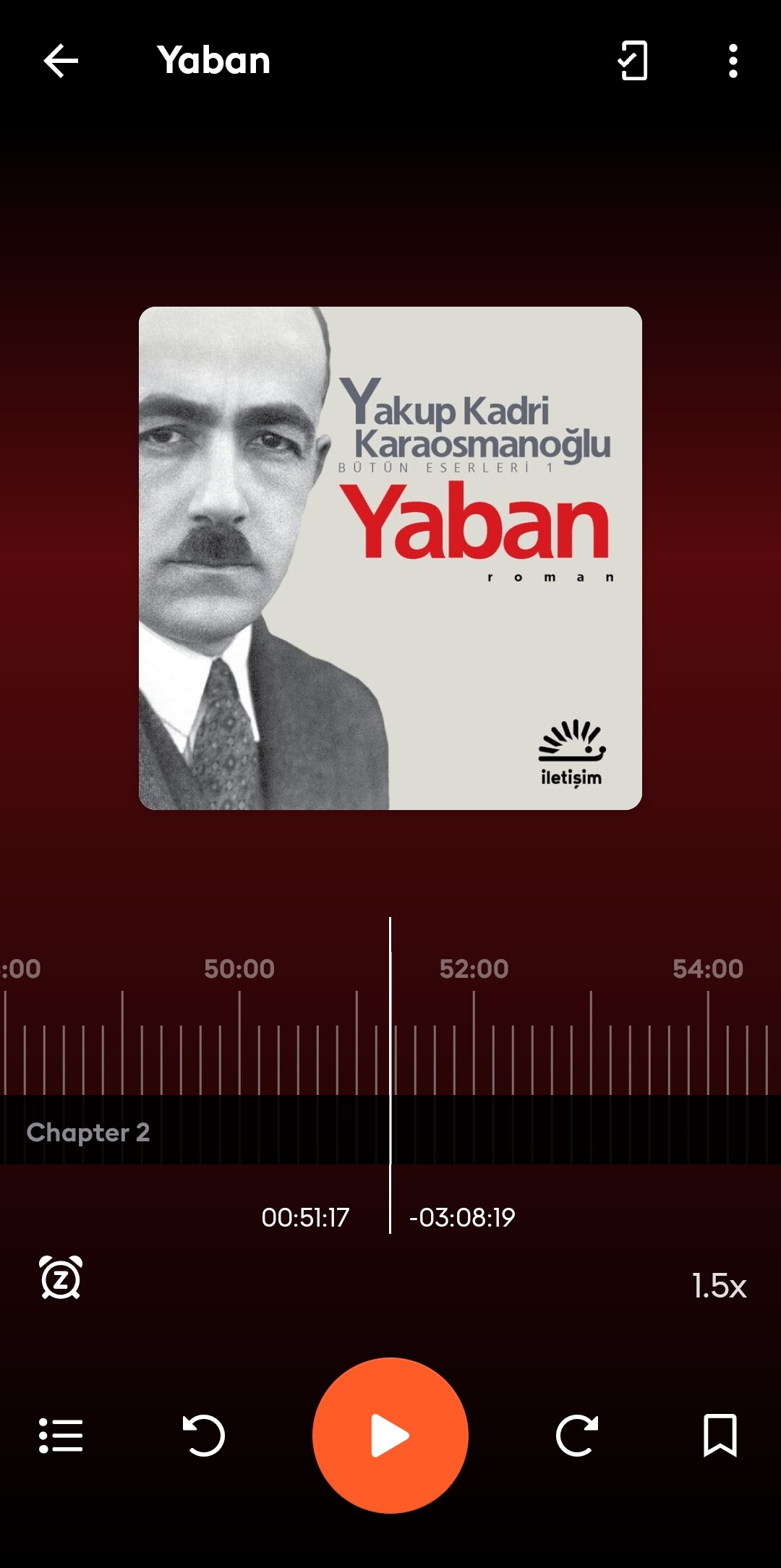Tap the device download checkmark icon
This screenshot has height=1568, width=781.
pyautogui.click(x=633, y=61)
